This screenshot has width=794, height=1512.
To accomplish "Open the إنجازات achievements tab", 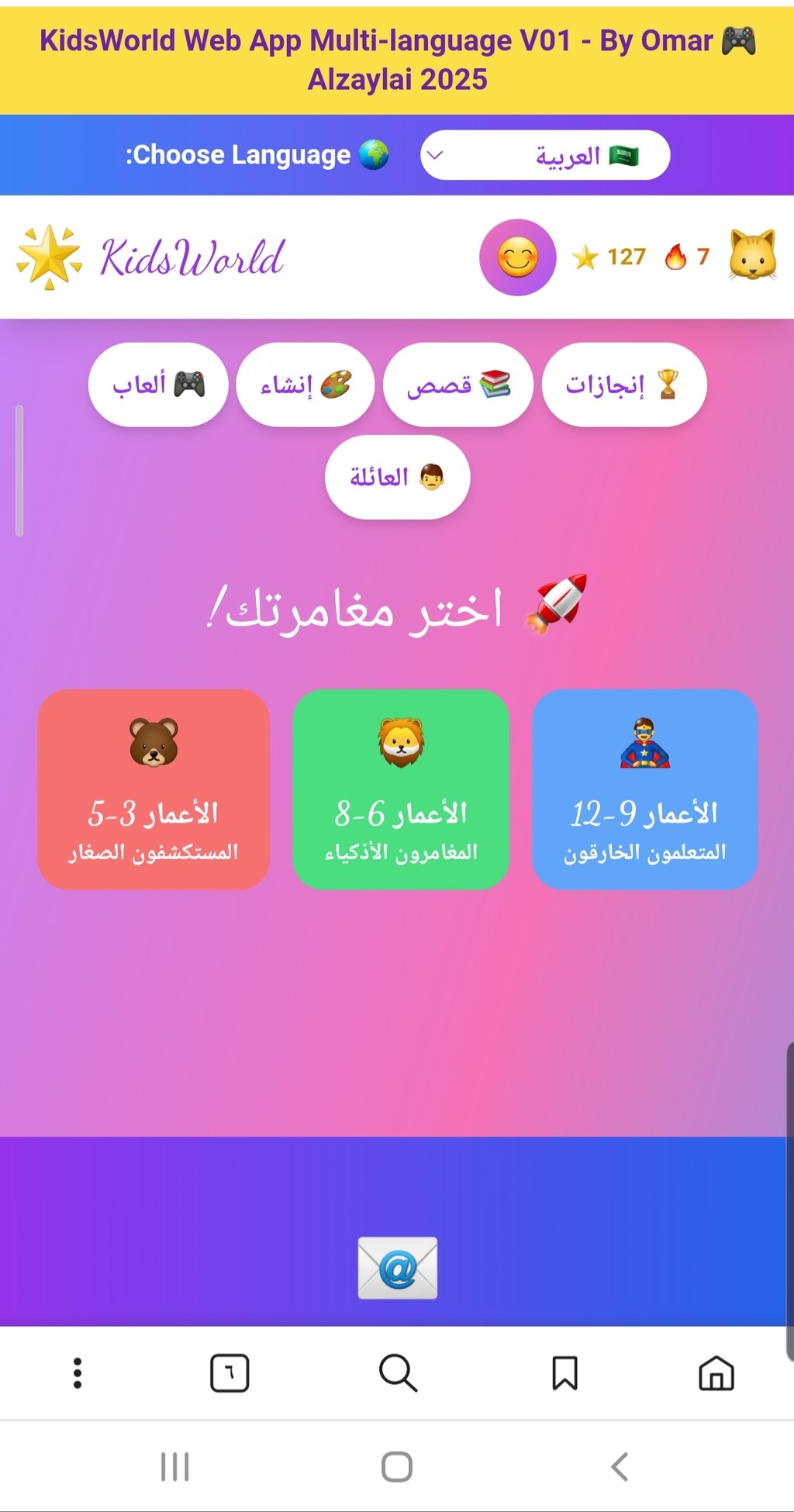I will coord(623,385).
